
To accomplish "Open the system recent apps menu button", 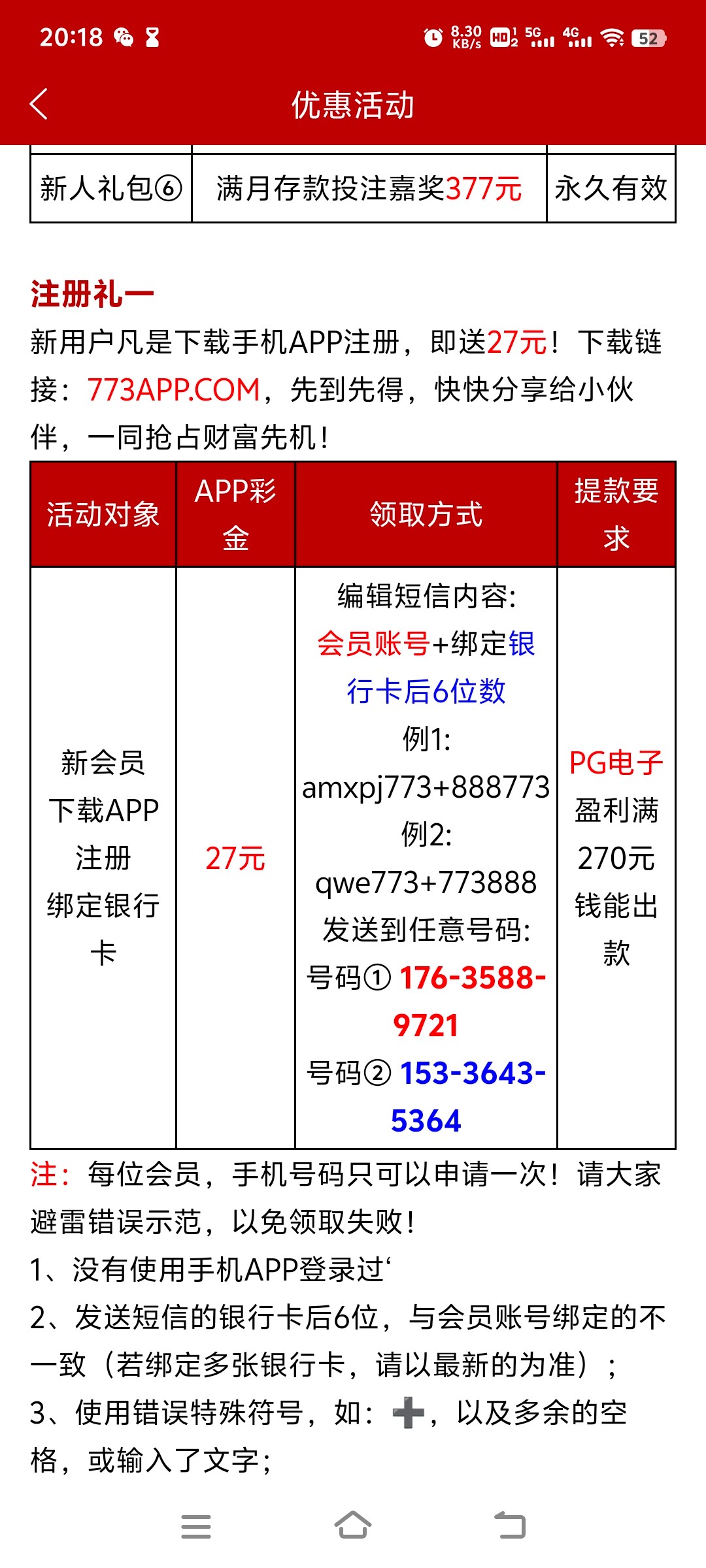I will [196, 1526].
